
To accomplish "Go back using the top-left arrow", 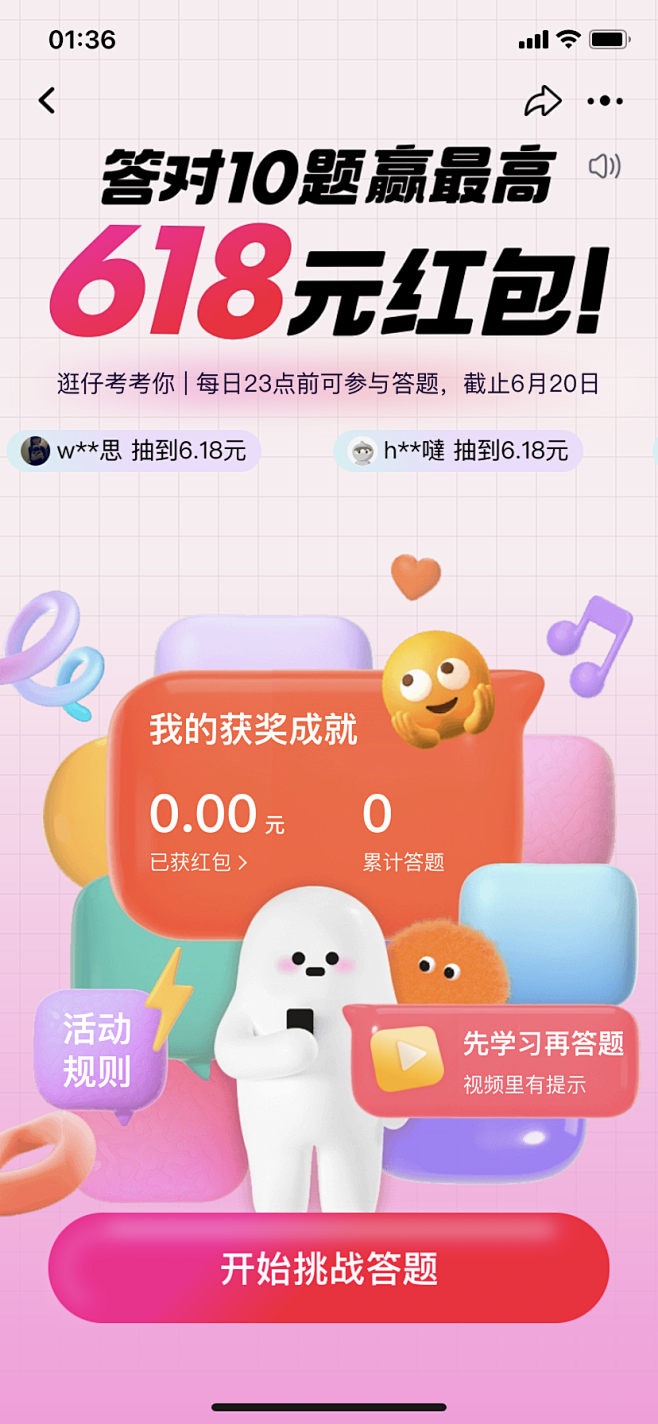I will point(47,100).
